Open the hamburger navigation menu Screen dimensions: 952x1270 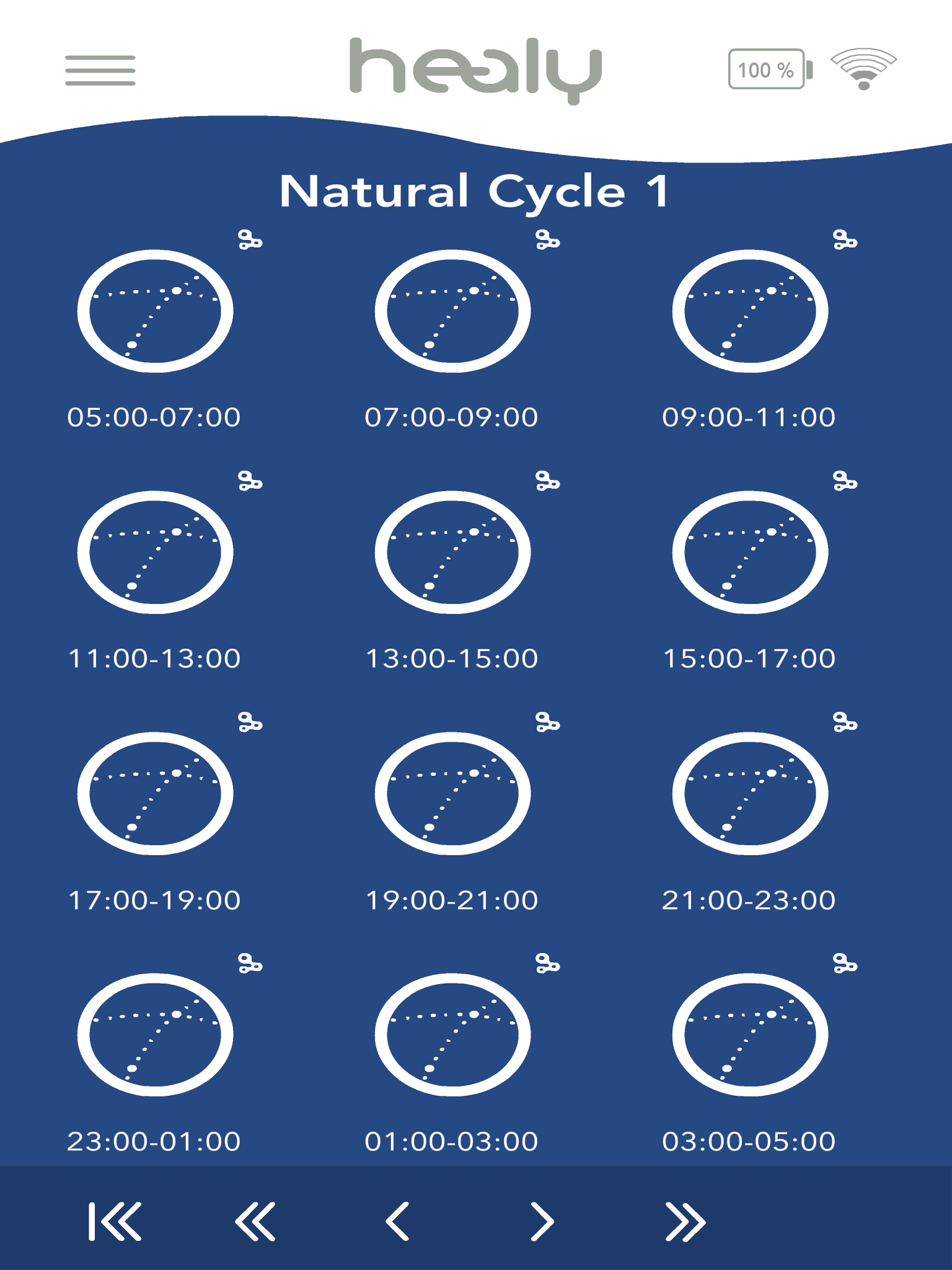coord(99,69)
